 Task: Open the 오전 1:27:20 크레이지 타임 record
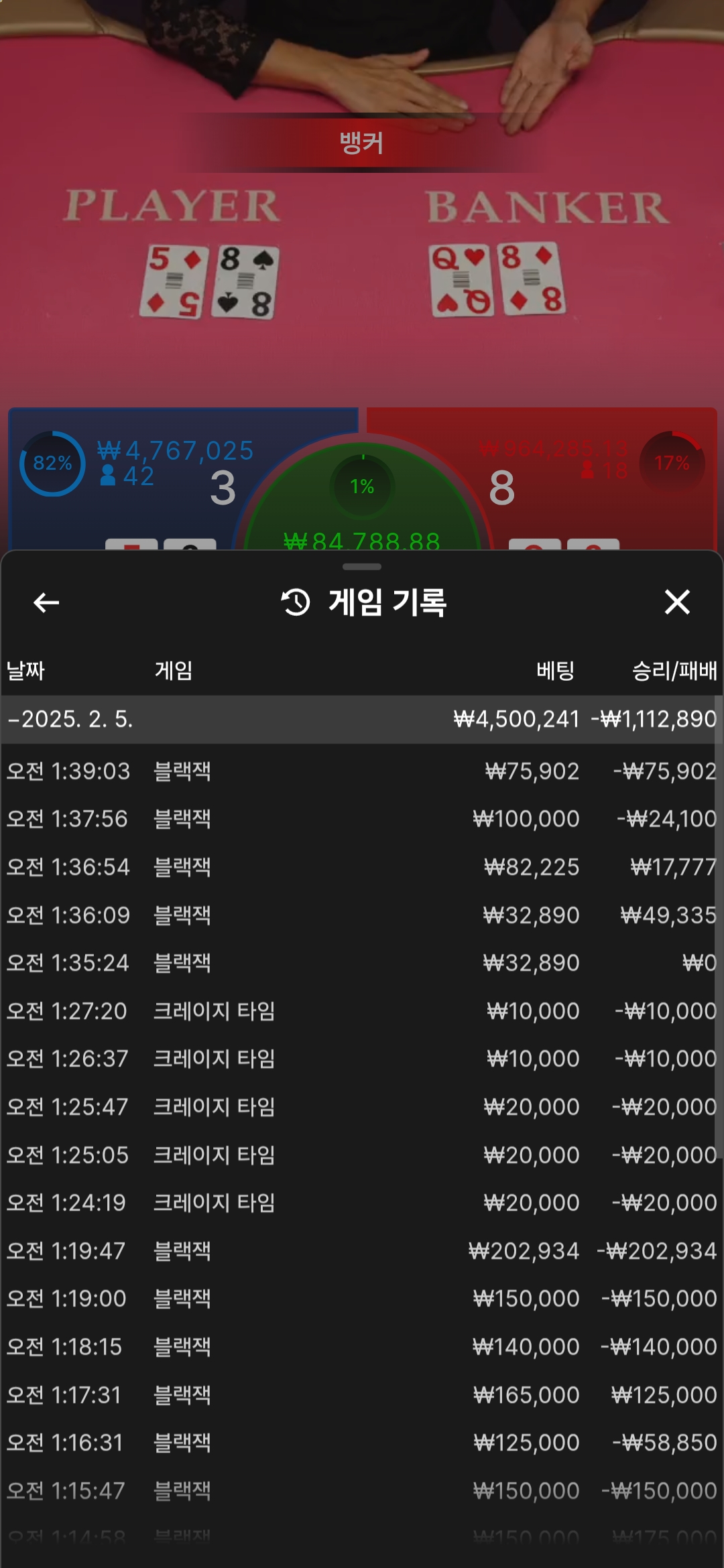[361, 1011]
